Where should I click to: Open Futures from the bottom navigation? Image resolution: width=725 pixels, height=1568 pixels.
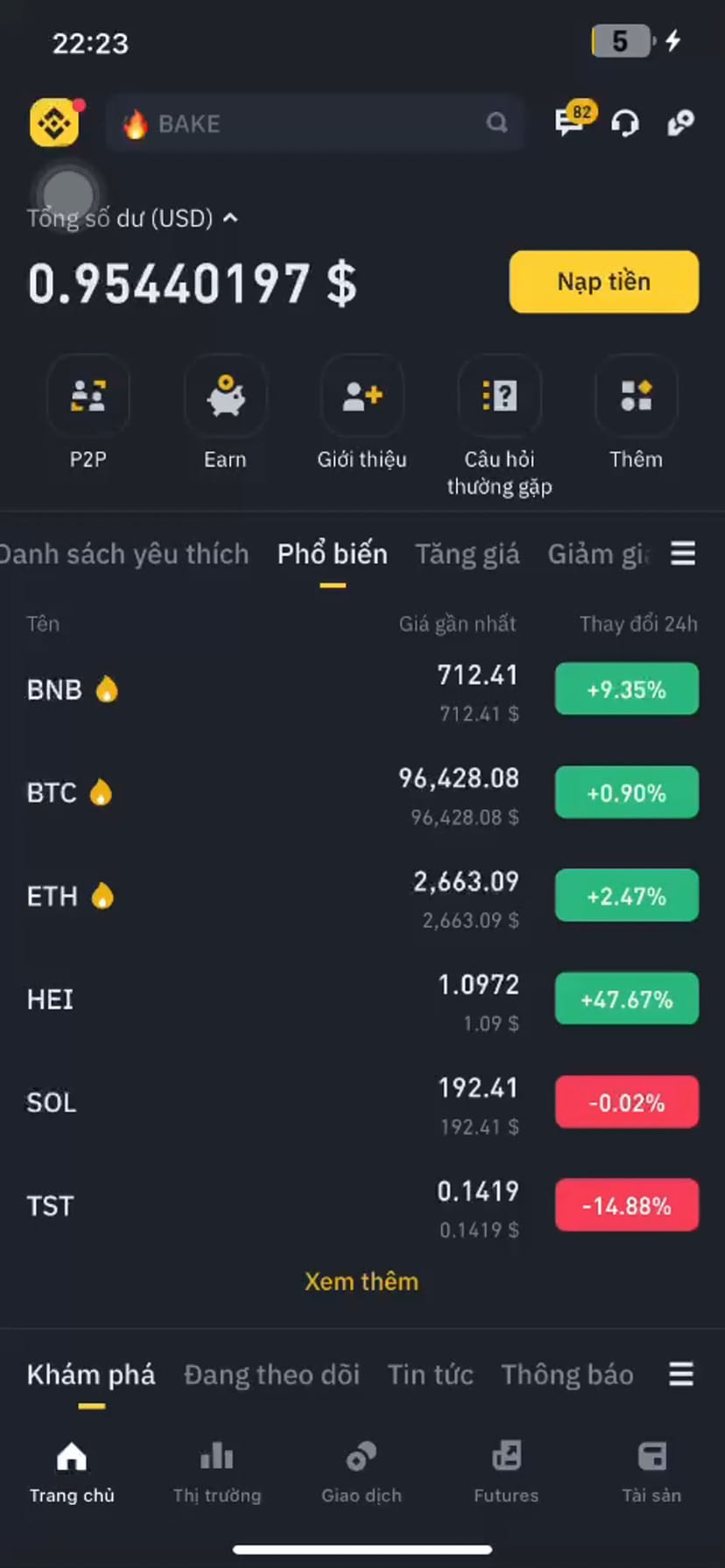[x=506, y=1471]
